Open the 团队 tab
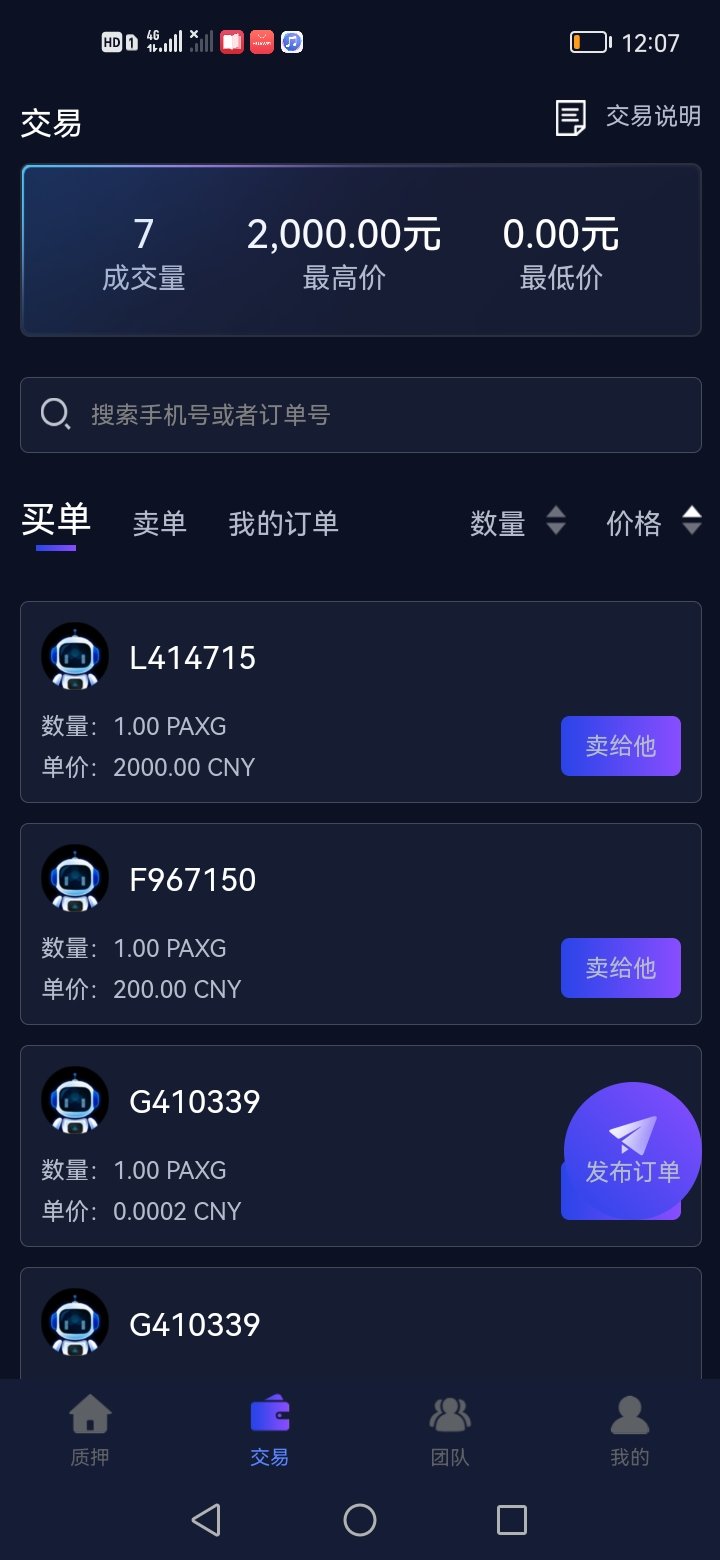 point(449,1431)
